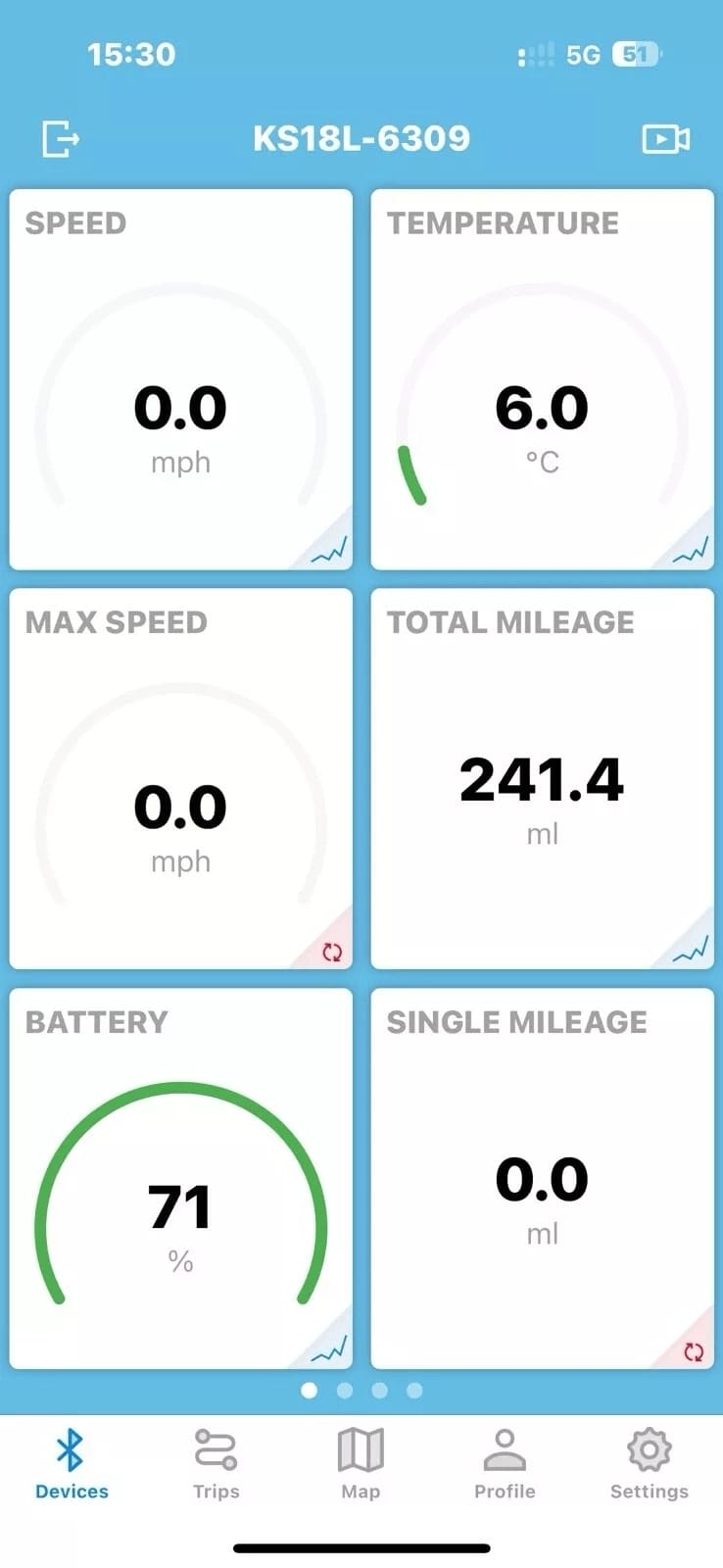Select the Devices tab
Image resolution: width=723 pixels, height=1568 pixels.
point(72,1463)
